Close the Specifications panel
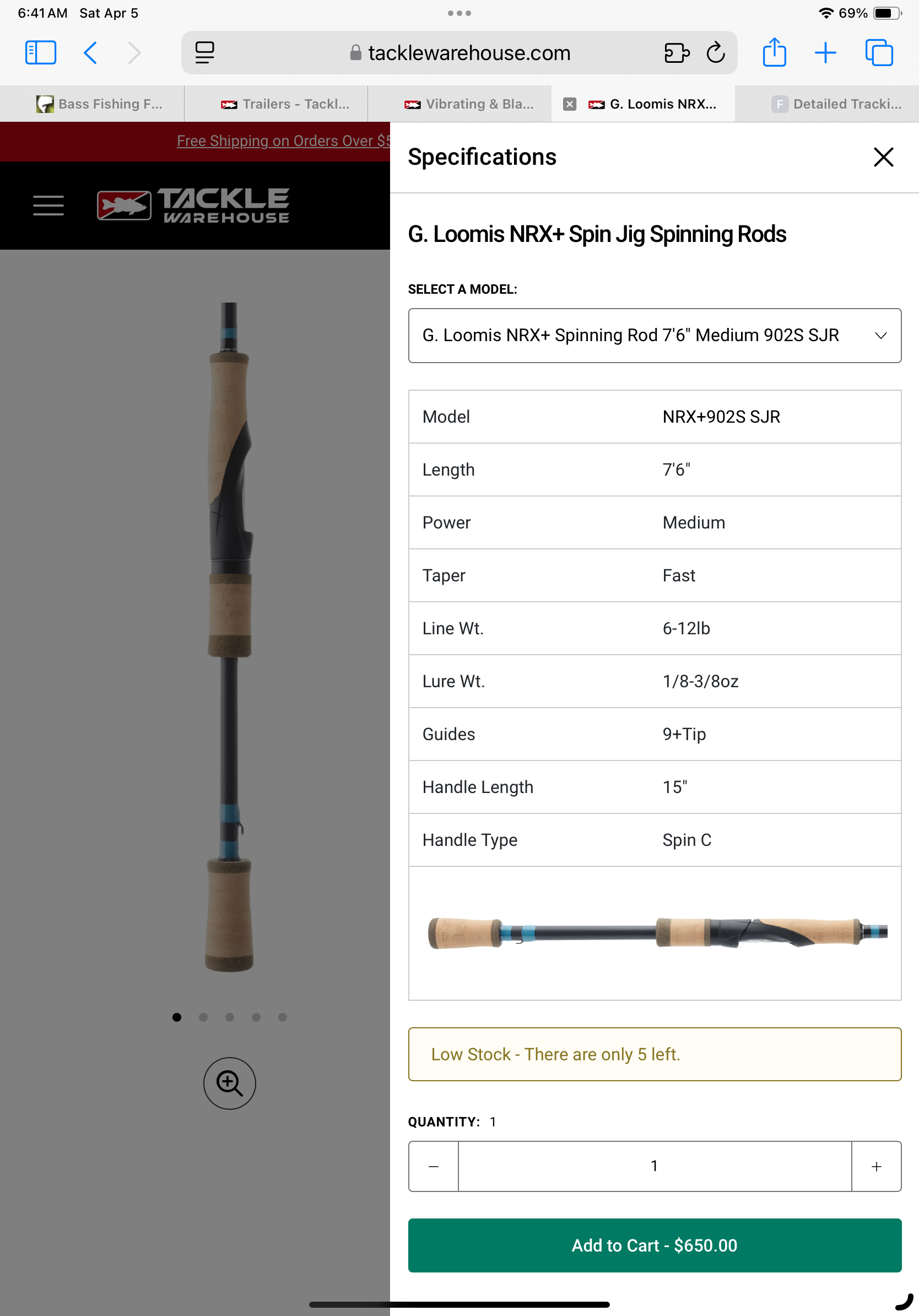This screenshot has width=919, height=1316. 883,157
